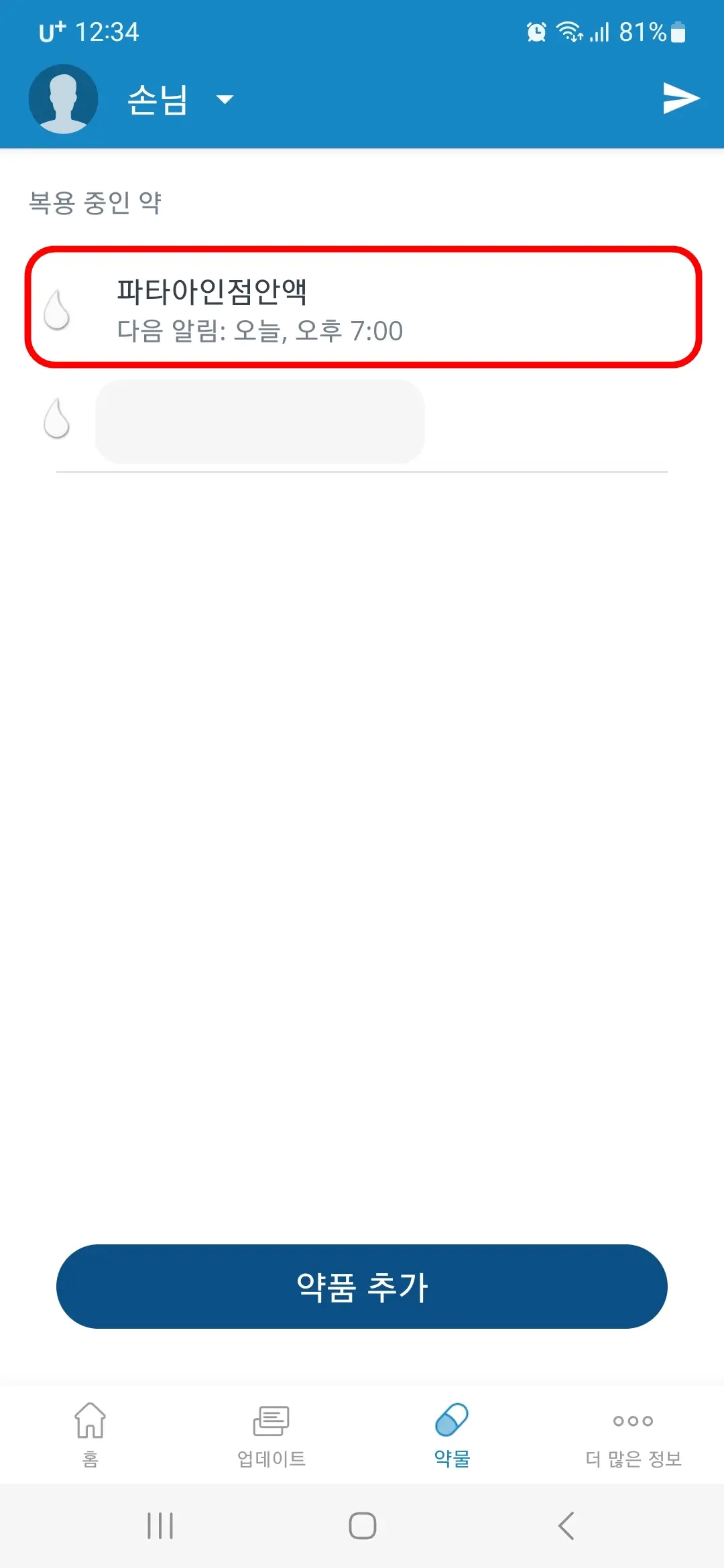Viewport: 724px width, 1568px height.
Task: Open the 파타아인점안액 medication entry
Action: pos(362,307)
